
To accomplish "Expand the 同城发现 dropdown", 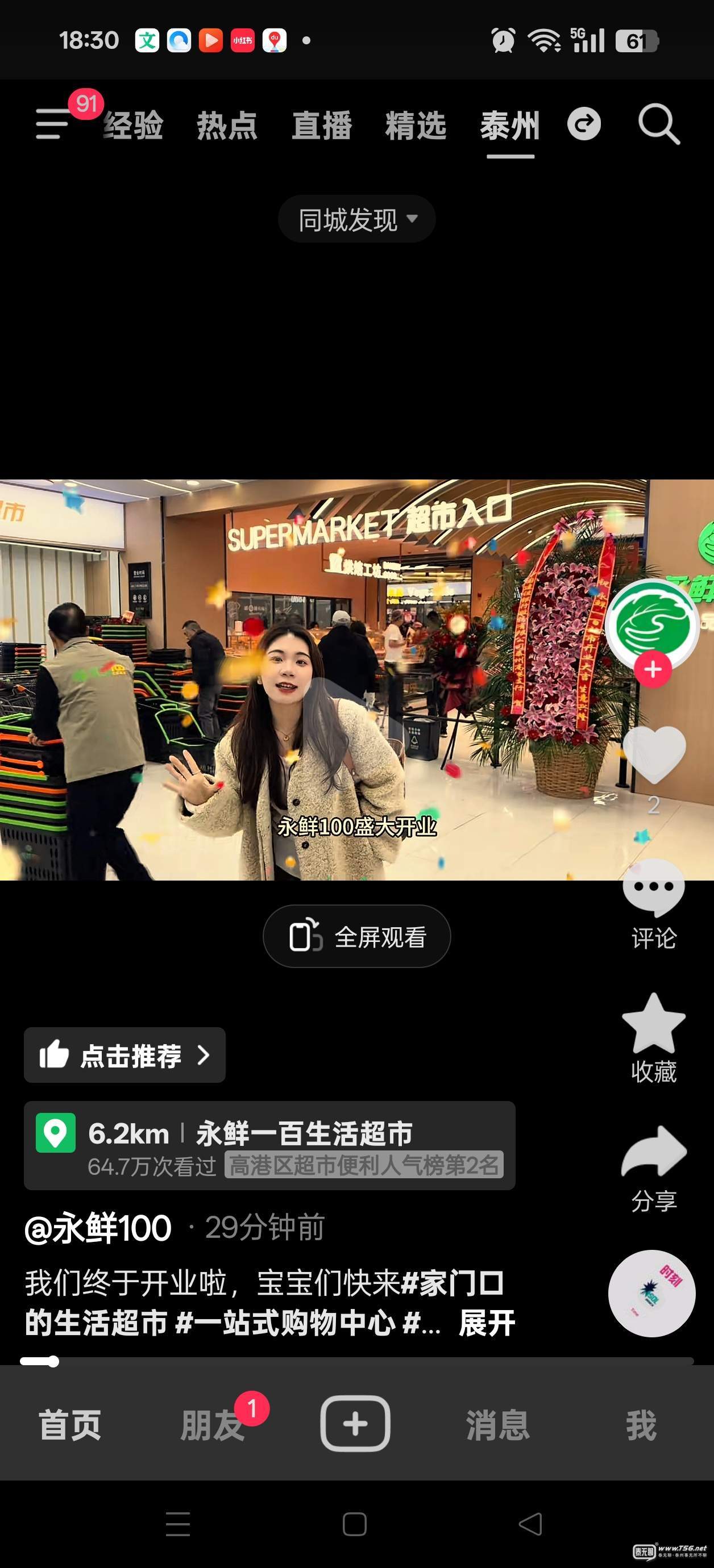I will coord(356,219).
